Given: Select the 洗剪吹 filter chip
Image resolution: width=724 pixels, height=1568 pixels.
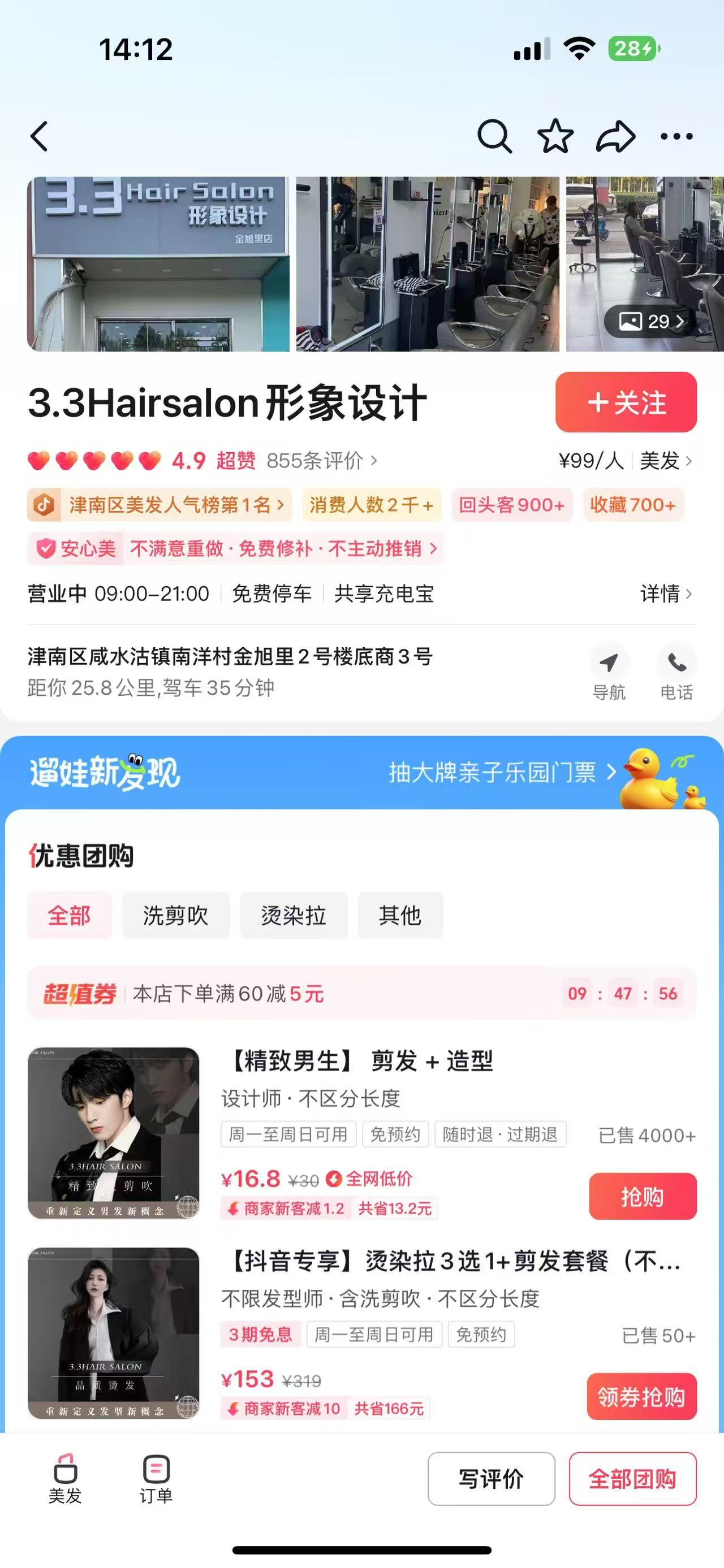Looking at the screenshot, I should [175, 915].
